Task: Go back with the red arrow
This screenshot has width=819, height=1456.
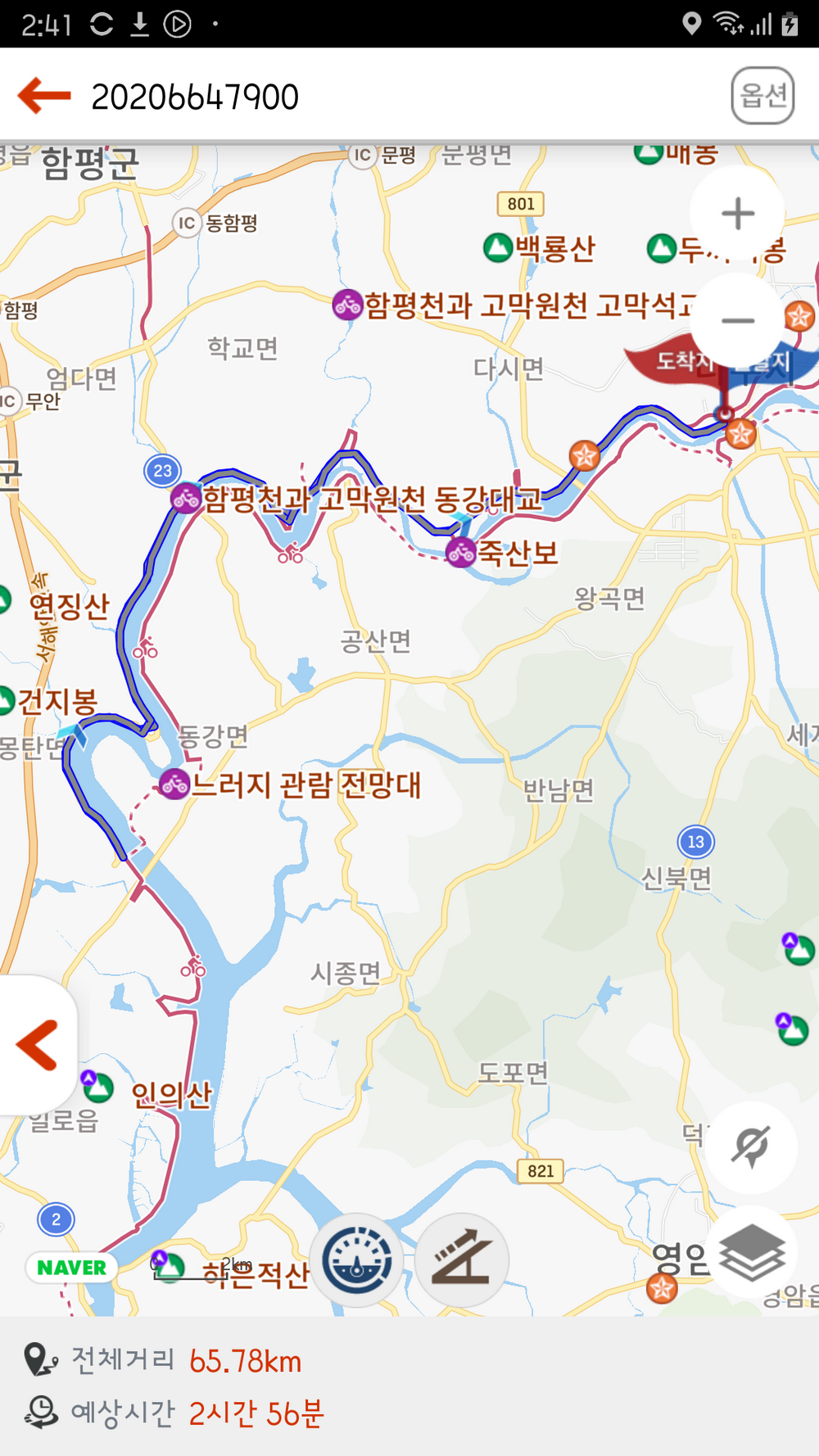Action: [44, 97]
